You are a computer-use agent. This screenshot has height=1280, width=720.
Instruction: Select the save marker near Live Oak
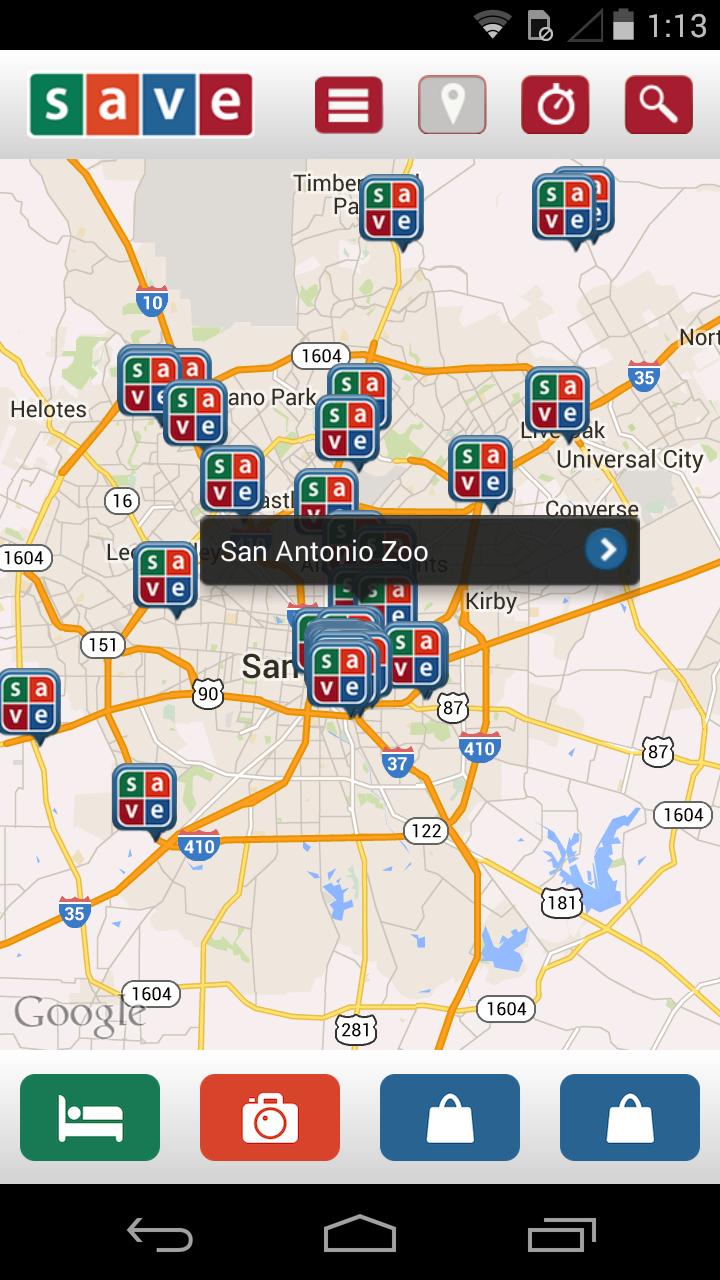pos(557,400)
